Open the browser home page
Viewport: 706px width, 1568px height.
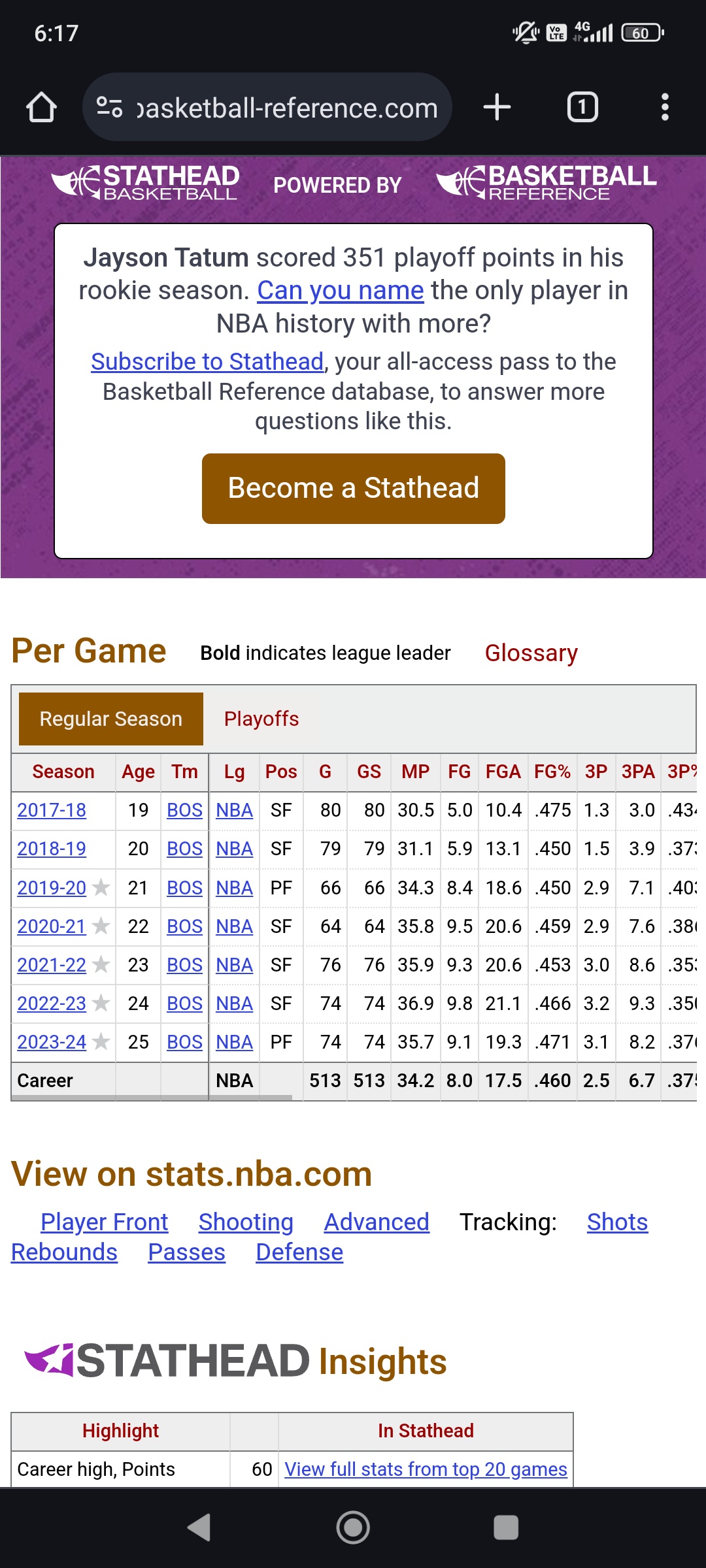click(x=41, y=107)
